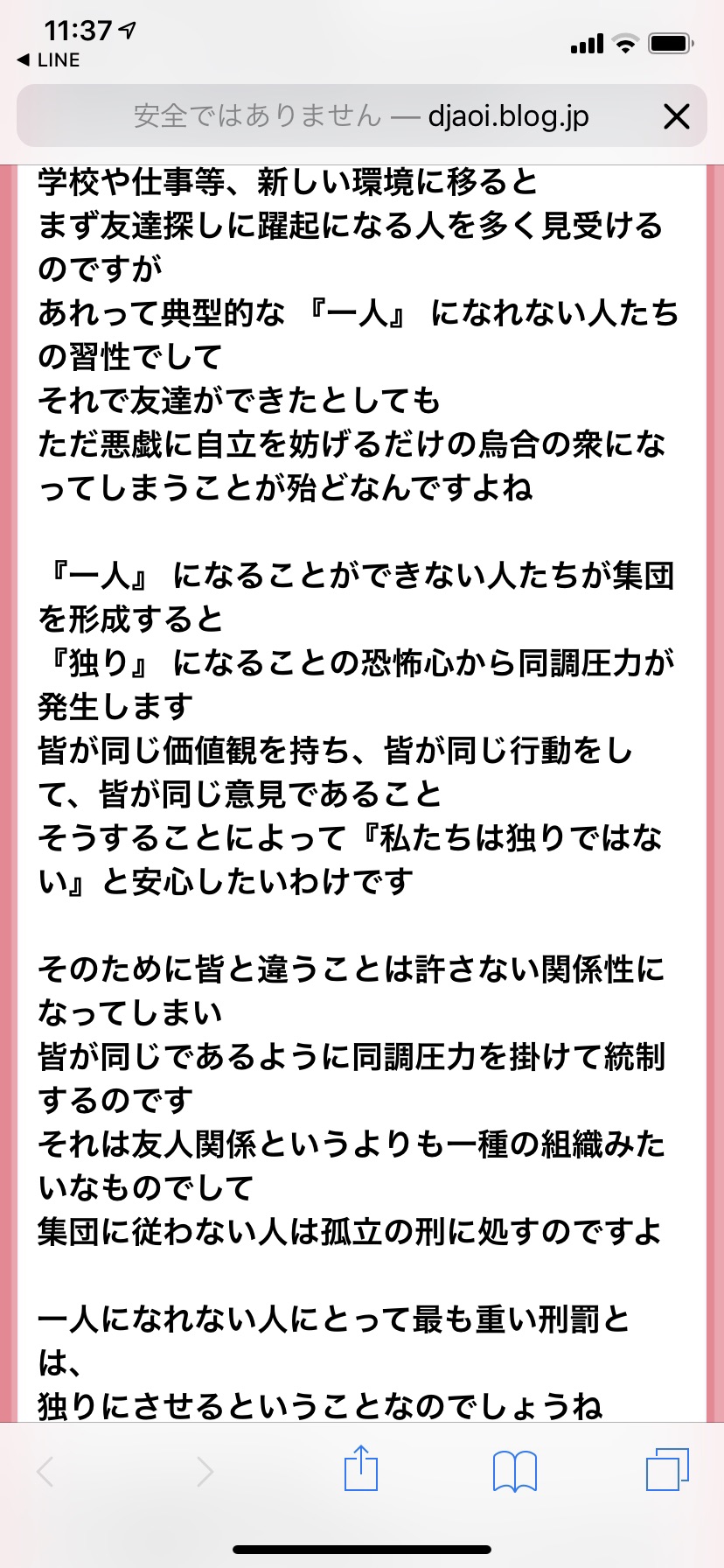
Task: Show open tabs overview
Action: point(667,1470)
